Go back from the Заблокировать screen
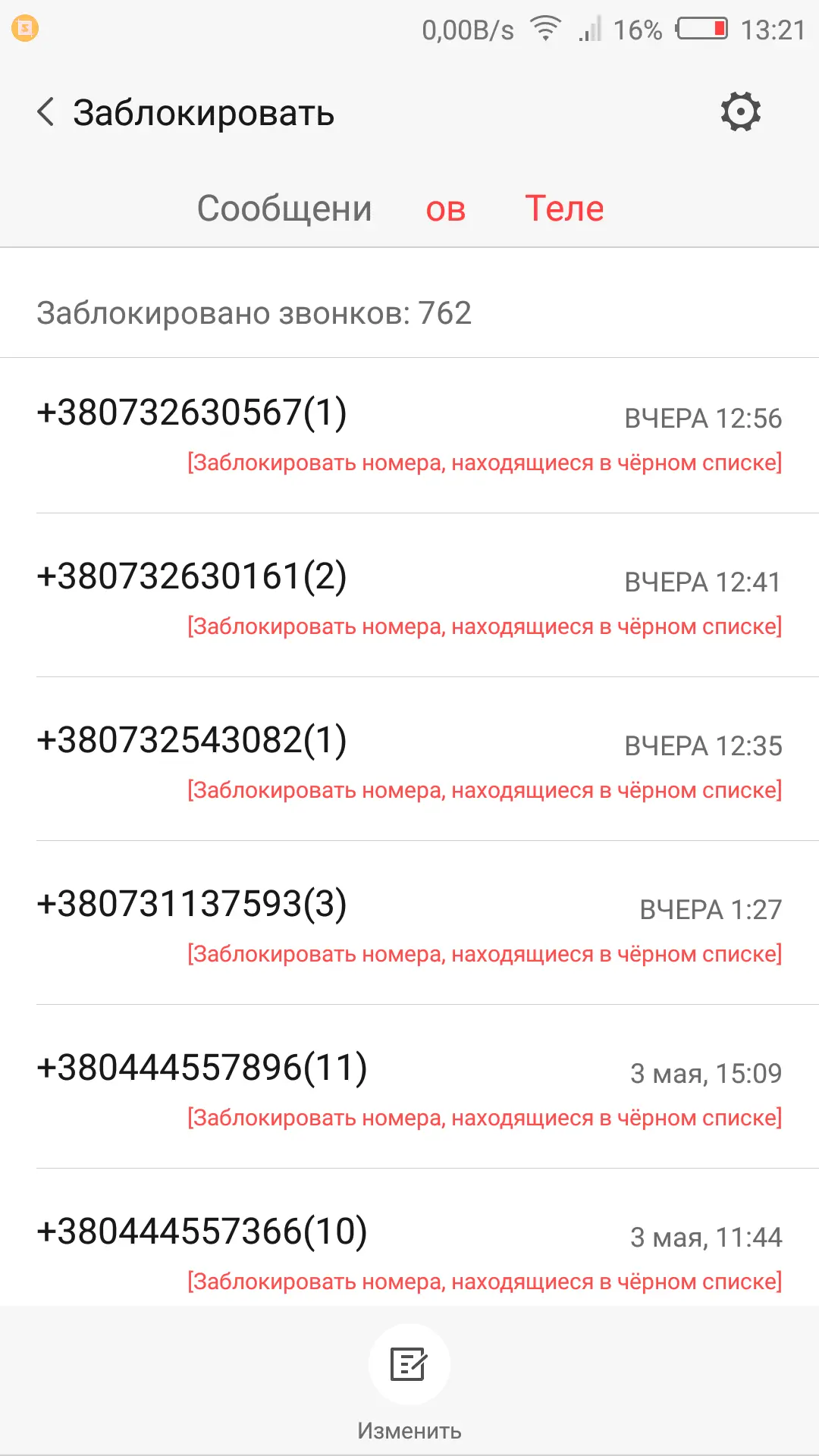Image resolution: width=819 pixels, height=1456 pixels. pos(45,112)
